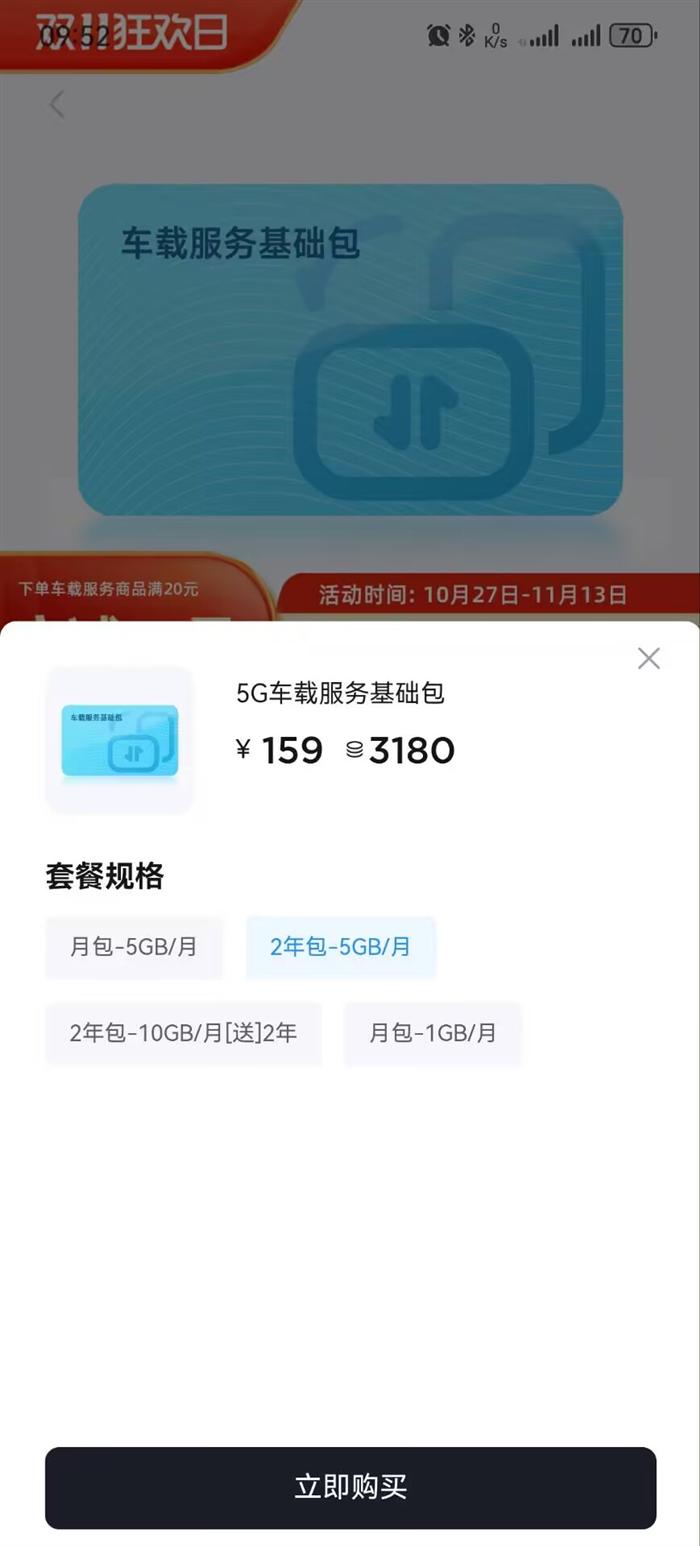Viewport: 700px width, 1546px height.
Task: Tap 立即购买 to buy now
Action: [350, 1487]
